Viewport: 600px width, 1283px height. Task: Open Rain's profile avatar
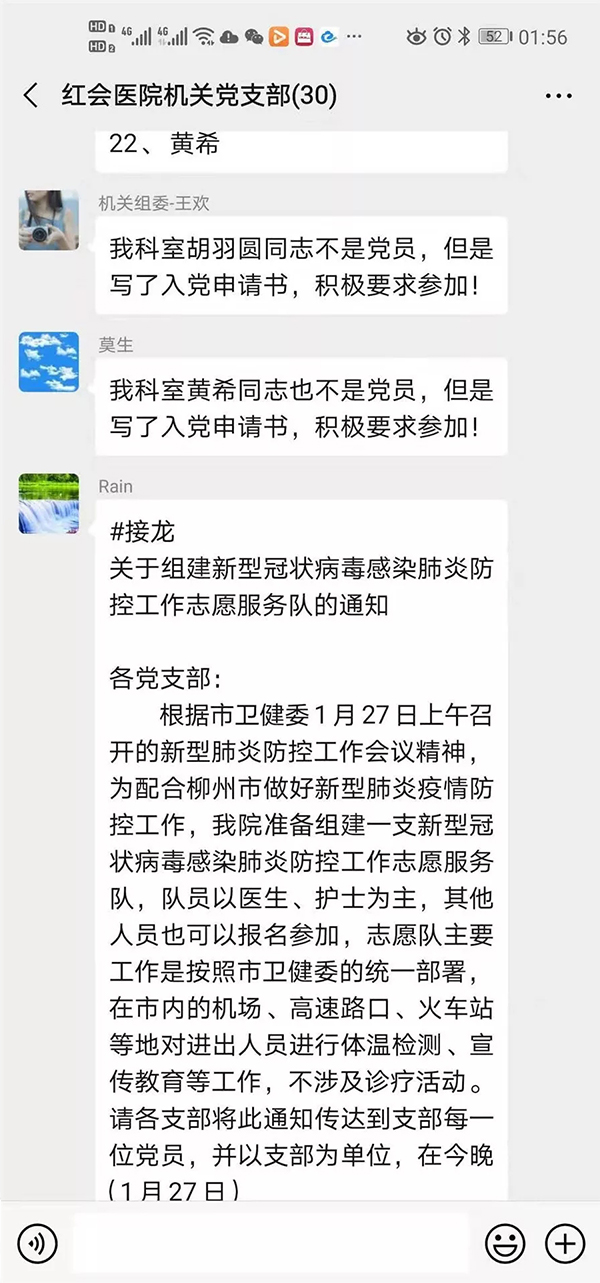pyautogui.click(x=49, y=504)
